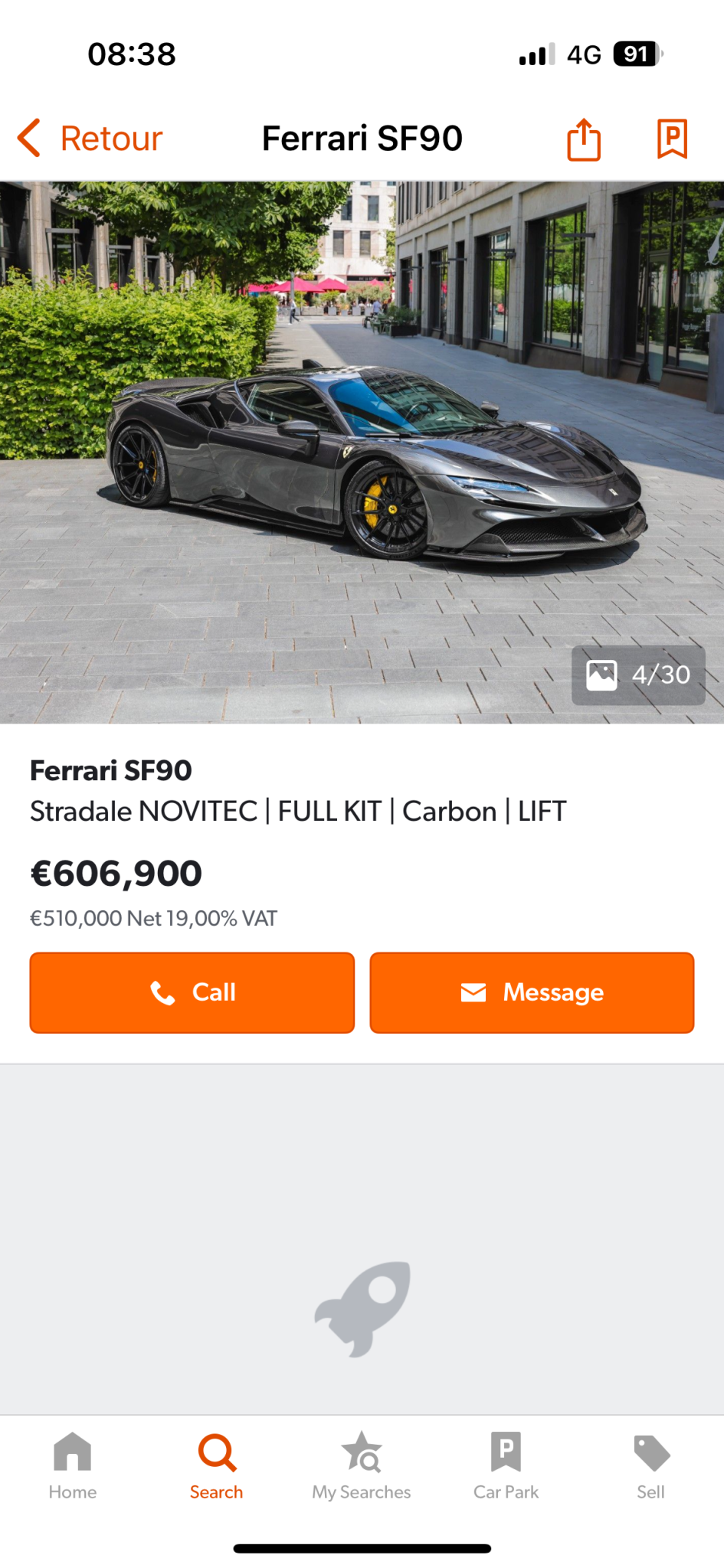Open My Searches tab

362,1466
